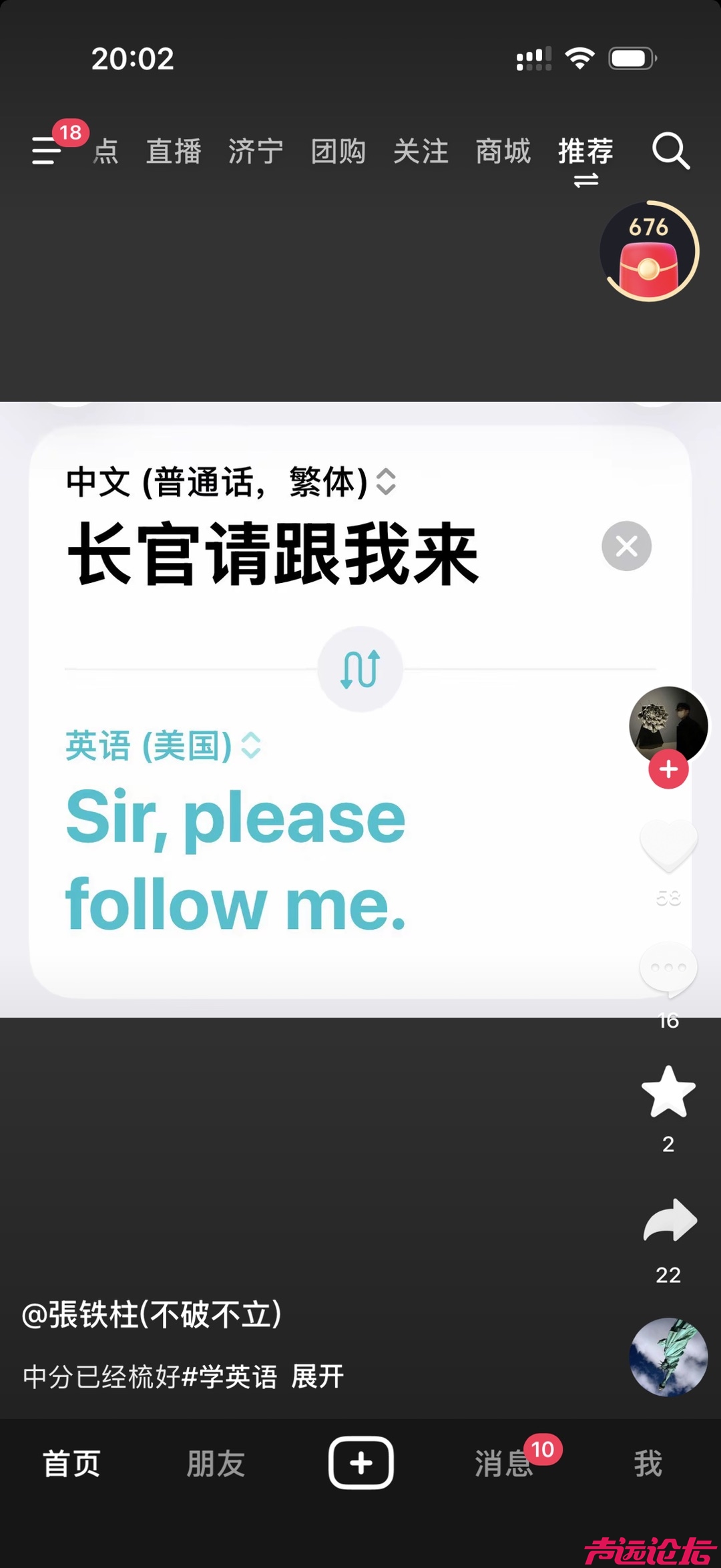Open the search icon
This screenshot has width=721, height=1568.
(670, 151)
